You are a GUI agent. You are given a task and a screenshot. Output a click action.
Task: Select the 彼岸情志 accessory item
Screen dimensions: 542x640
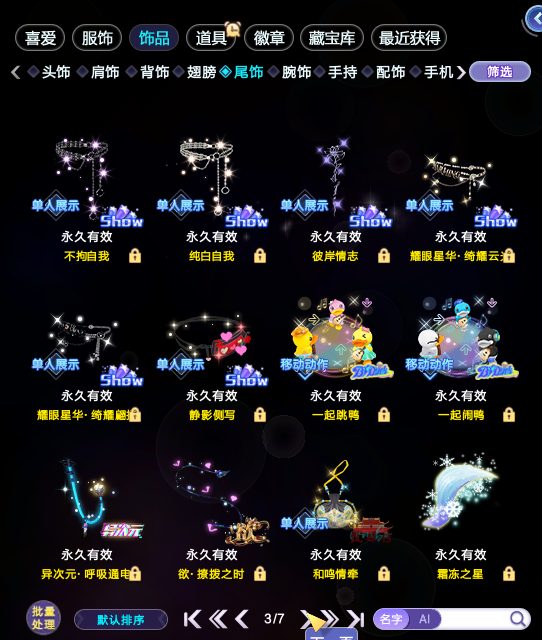(x=335, y=198)
